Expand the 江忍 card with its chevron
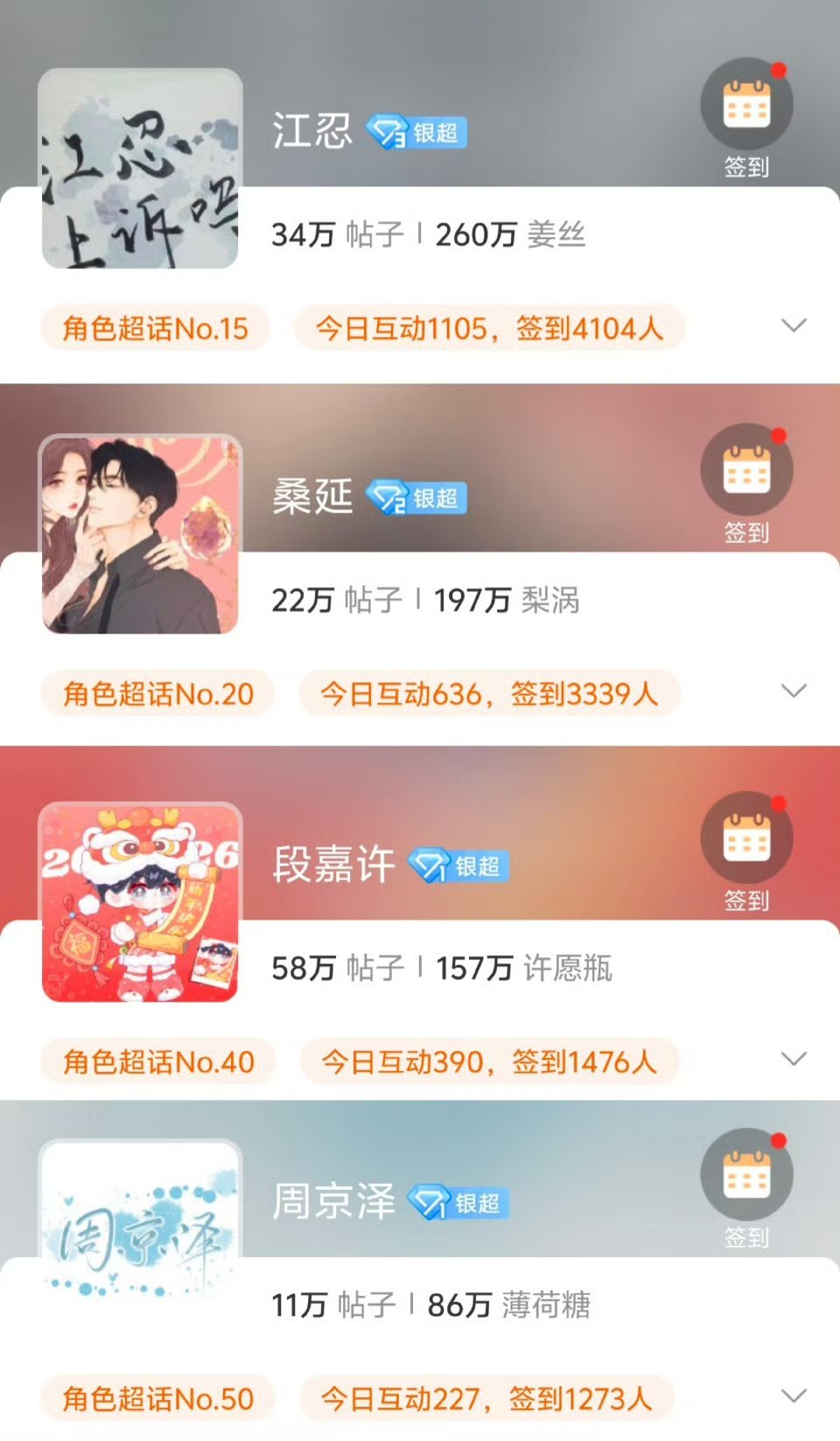This screenshot has height=1441, width=840. [794, 326]
